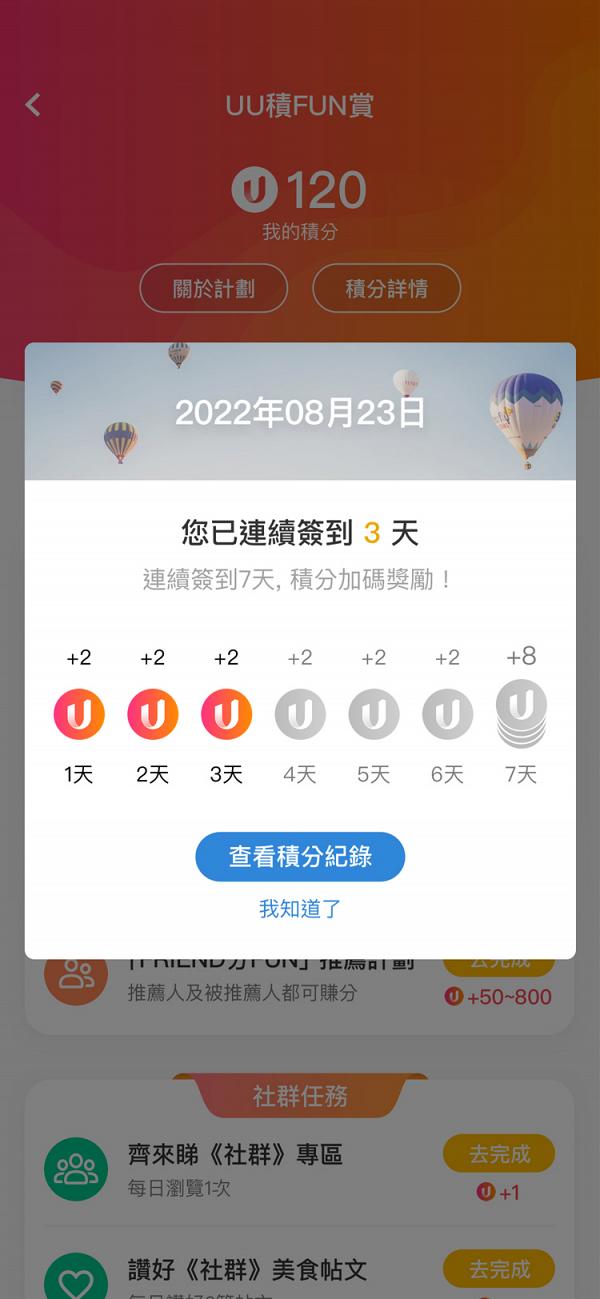View 積分詳情 points details

[386, 289]
